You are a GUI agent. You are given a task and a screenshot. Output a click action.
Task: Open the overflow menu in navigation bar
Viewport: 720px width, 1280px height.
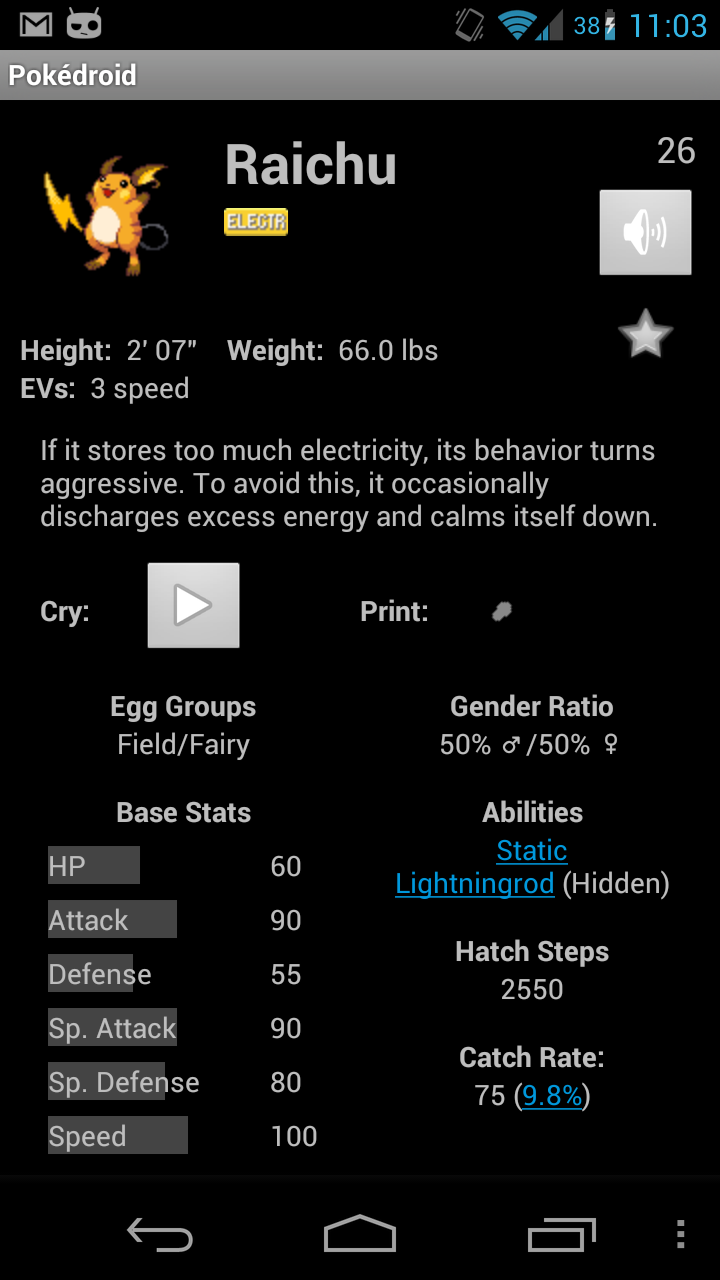(680, 1234)
